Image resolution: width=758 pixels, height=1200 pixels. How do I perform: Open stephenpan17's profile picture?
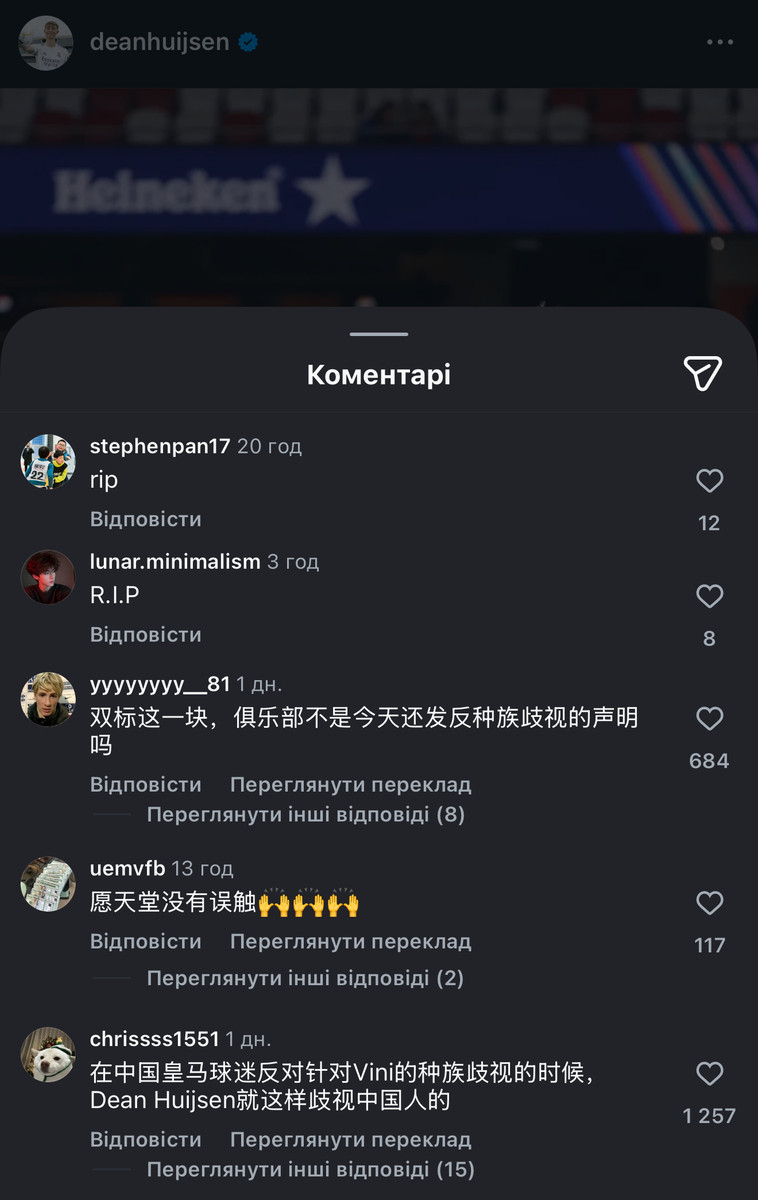[48, 462]
